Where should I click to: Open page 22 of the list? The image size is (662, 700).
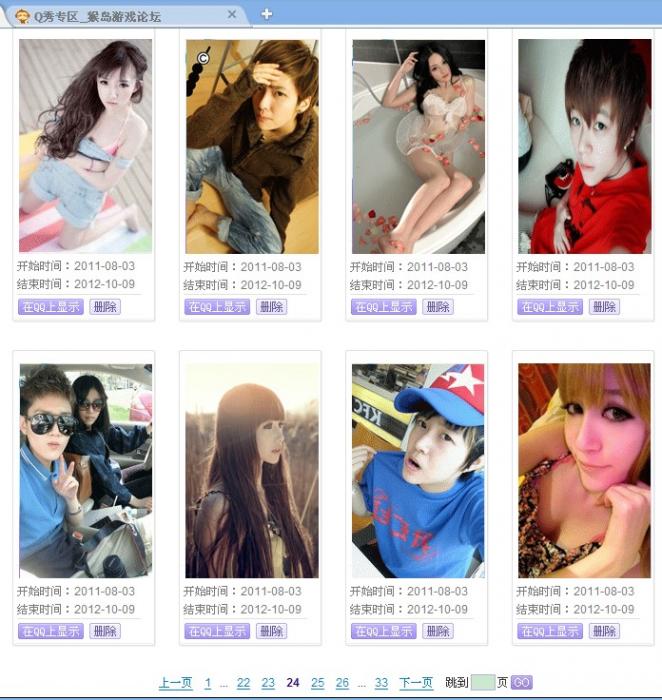coord(243,683)
